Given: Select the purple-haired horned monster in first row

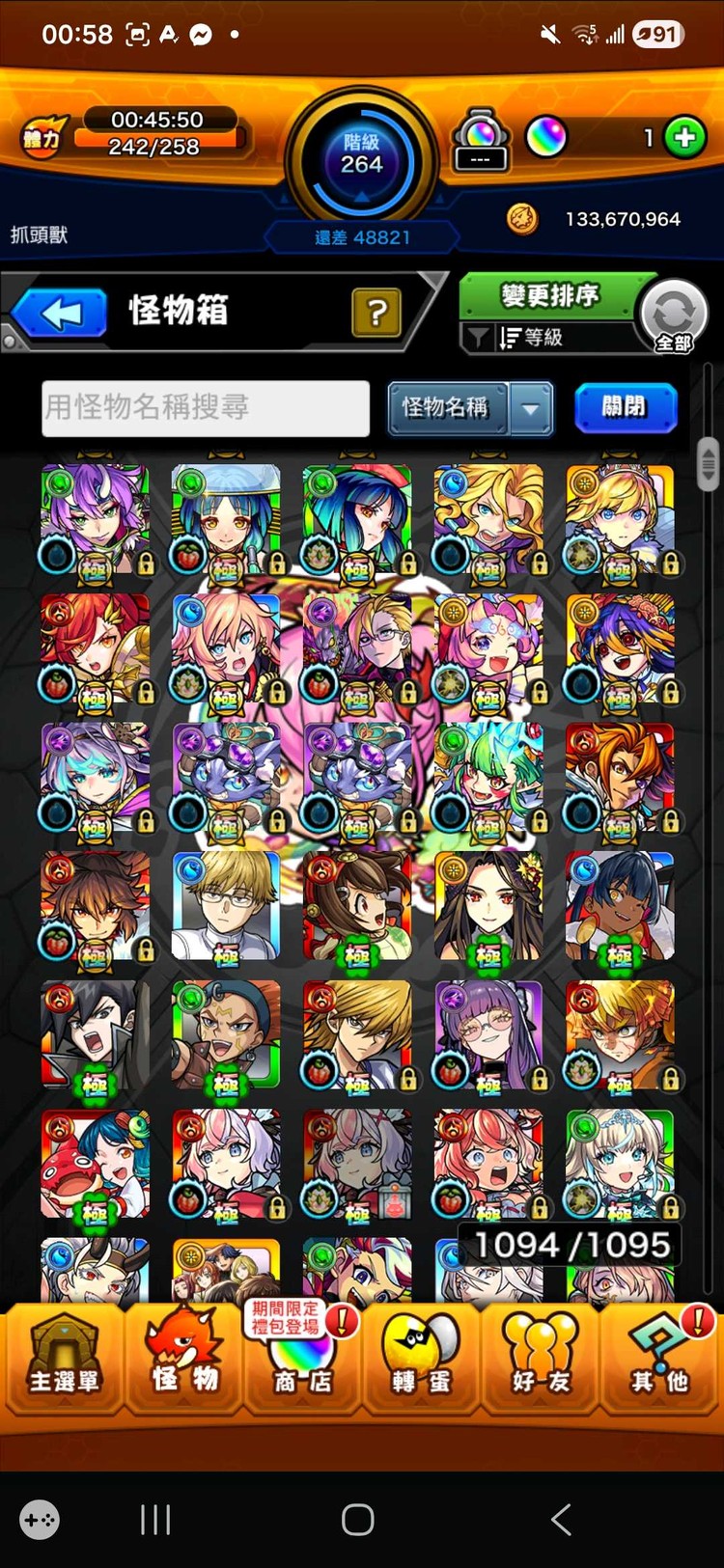Looking at the screenshot, I should click(95, 519).
